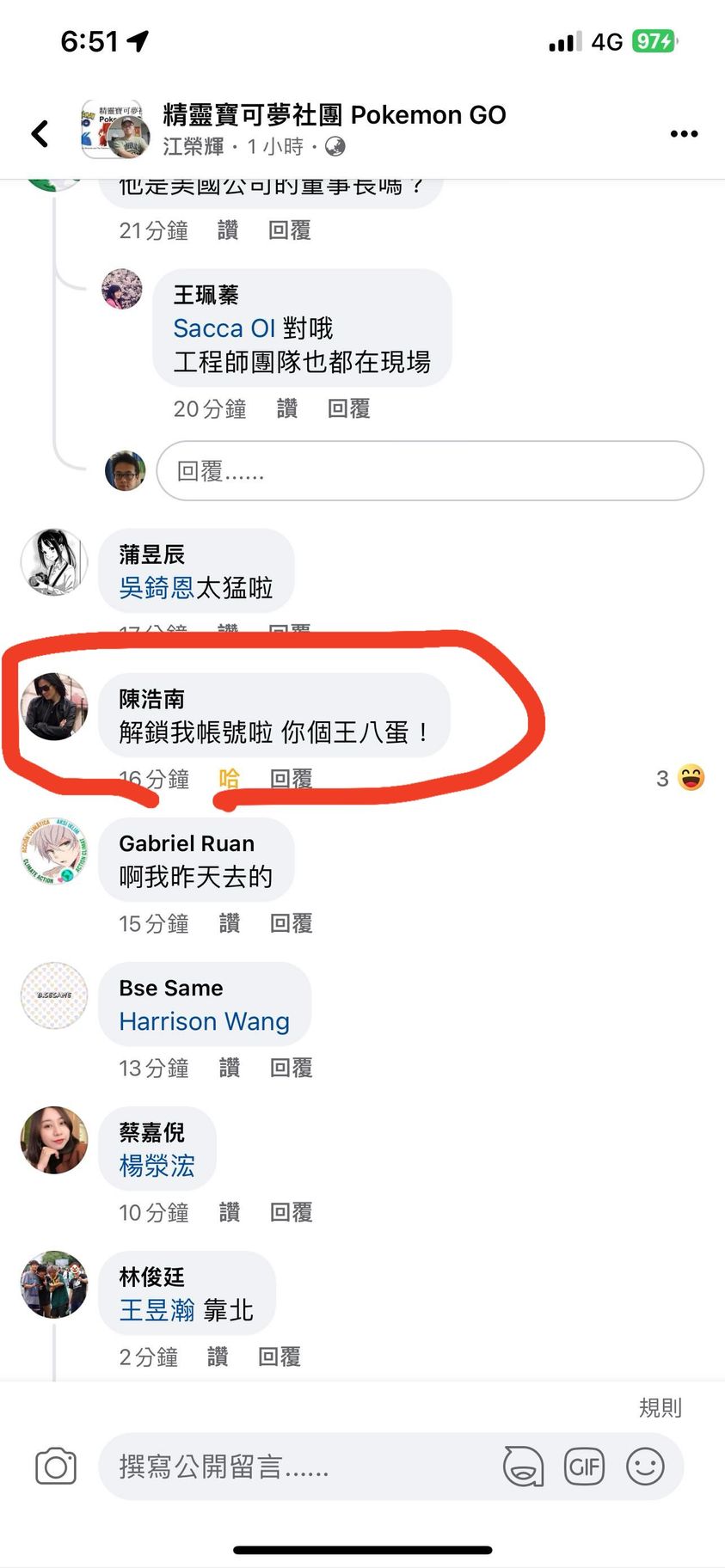This screenshot has width=725, height=1568.
Task: View reactions on 陳浩南's comment
Action: click(x=680, y=778)
